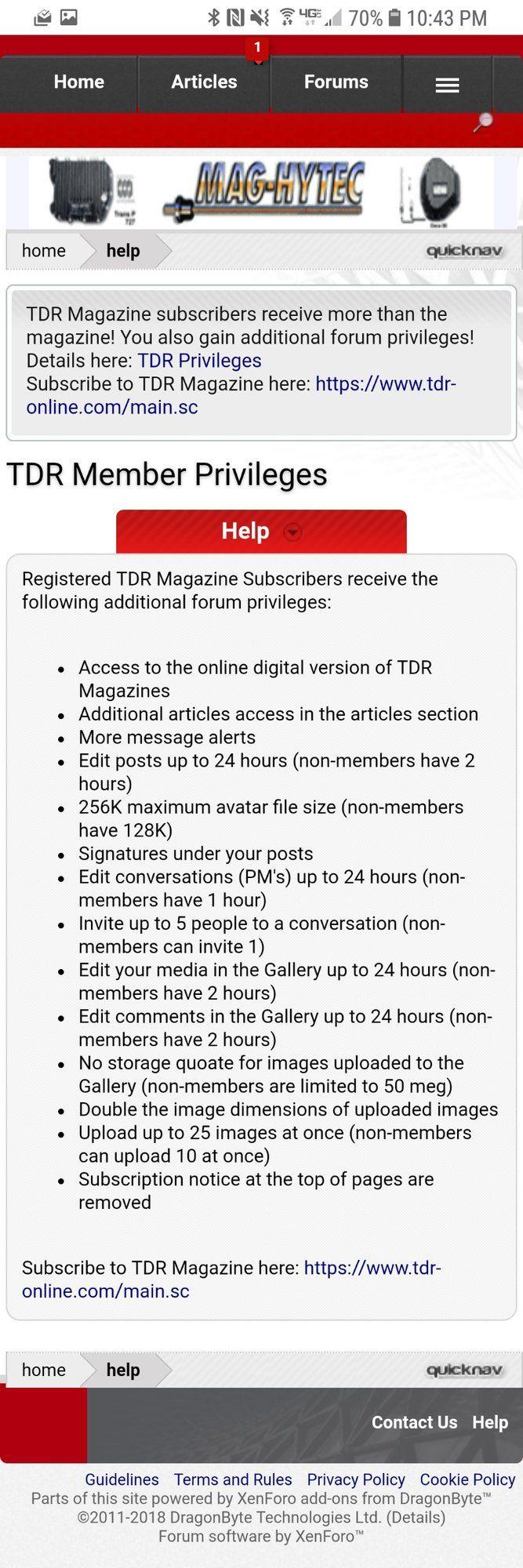Open the Privacy Policy
Image resolution: width=523 pixels, height=1568 pixels.
click(356, 1479)
